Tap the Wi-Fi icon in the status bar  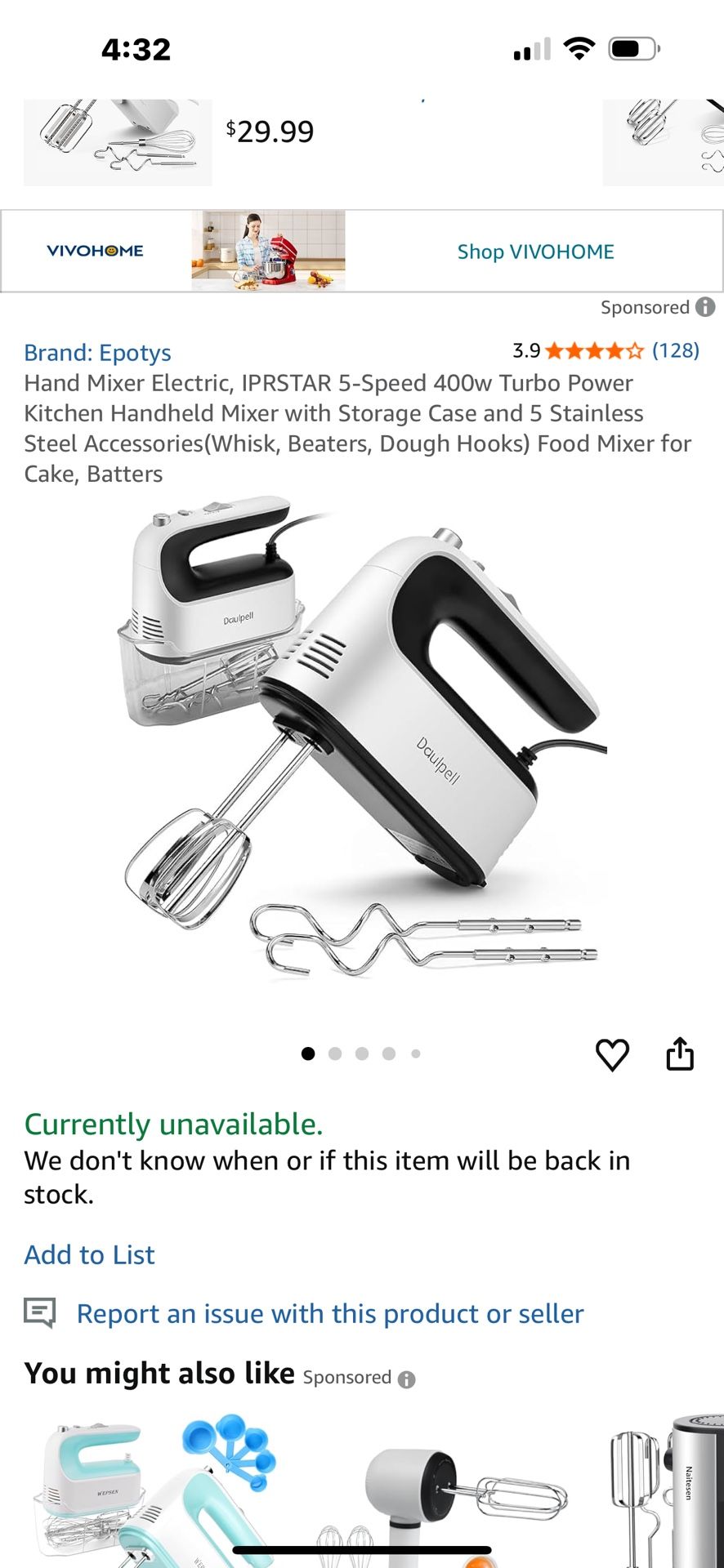click(577, 49)
